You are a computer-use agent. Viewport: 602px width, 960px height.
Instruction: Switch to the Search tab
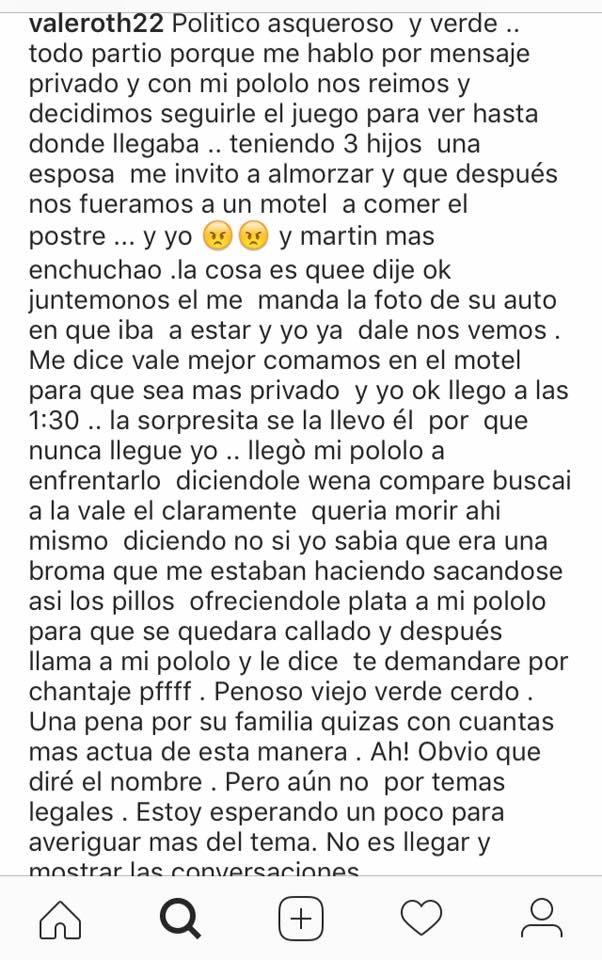[181, 918]
